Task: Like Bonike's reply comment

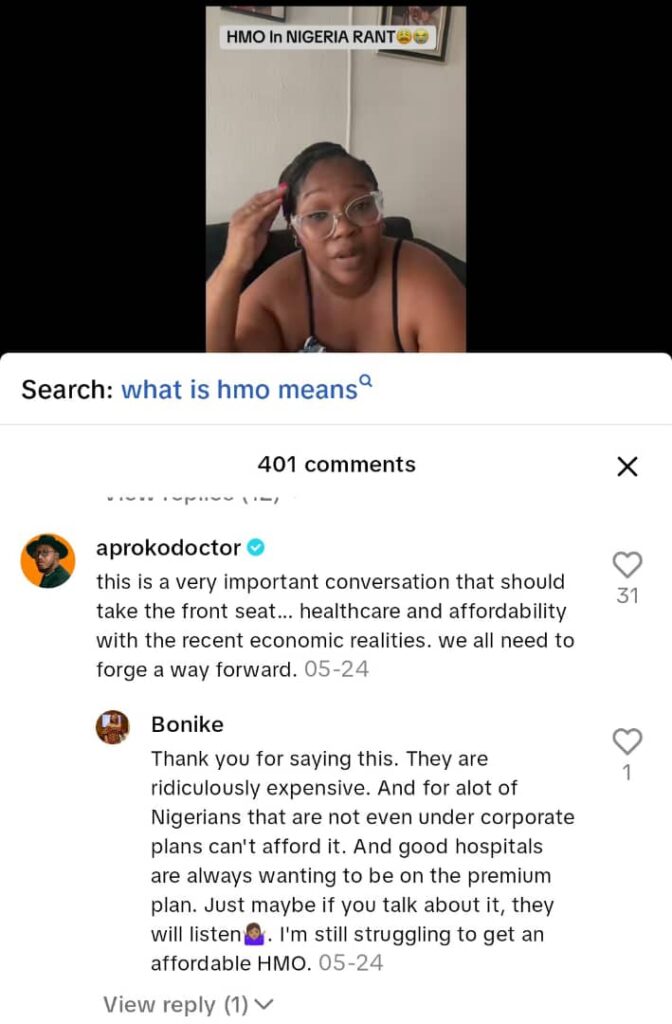Action: [x=627, y=741]
